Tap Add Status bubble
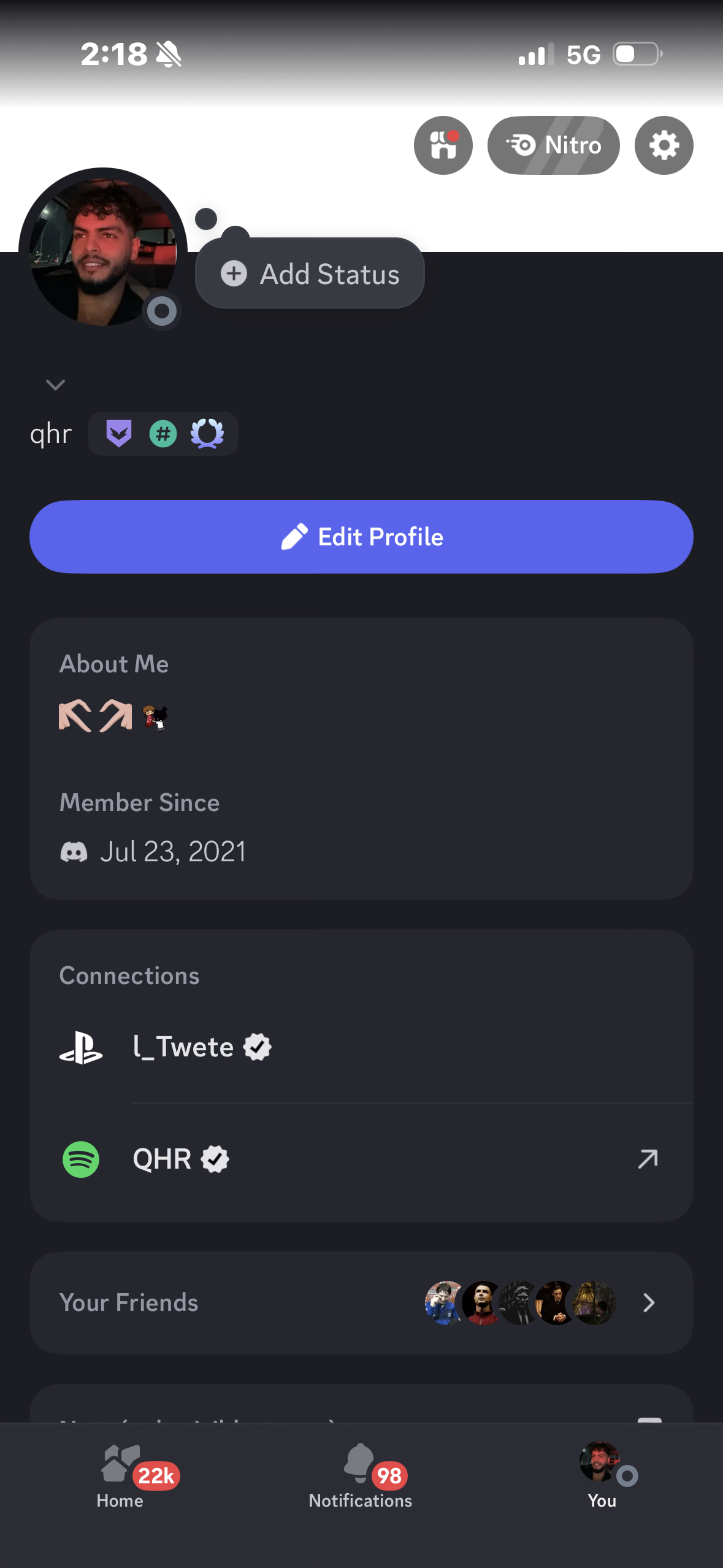Screen dimensions: 723x1568 310,274
